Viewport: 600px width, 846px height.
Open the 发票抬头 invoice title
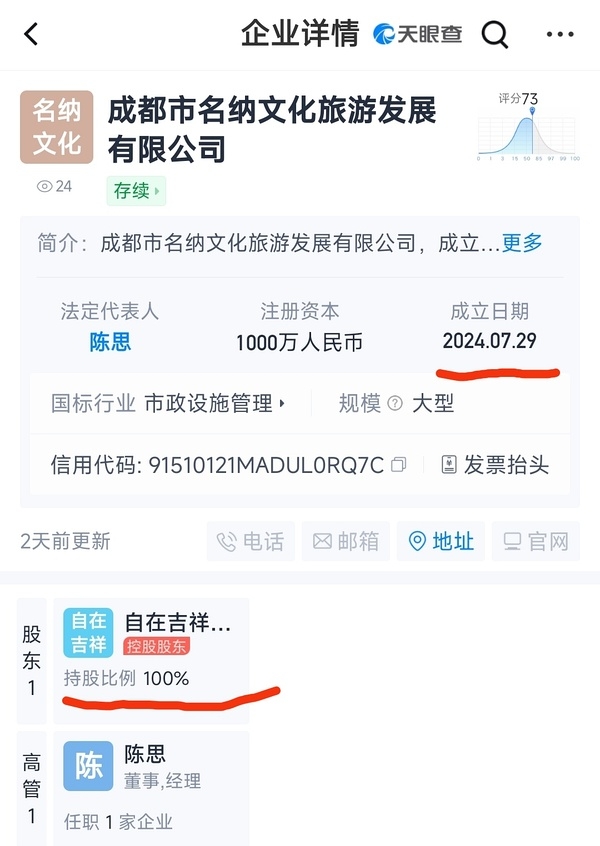coord(496,465)
